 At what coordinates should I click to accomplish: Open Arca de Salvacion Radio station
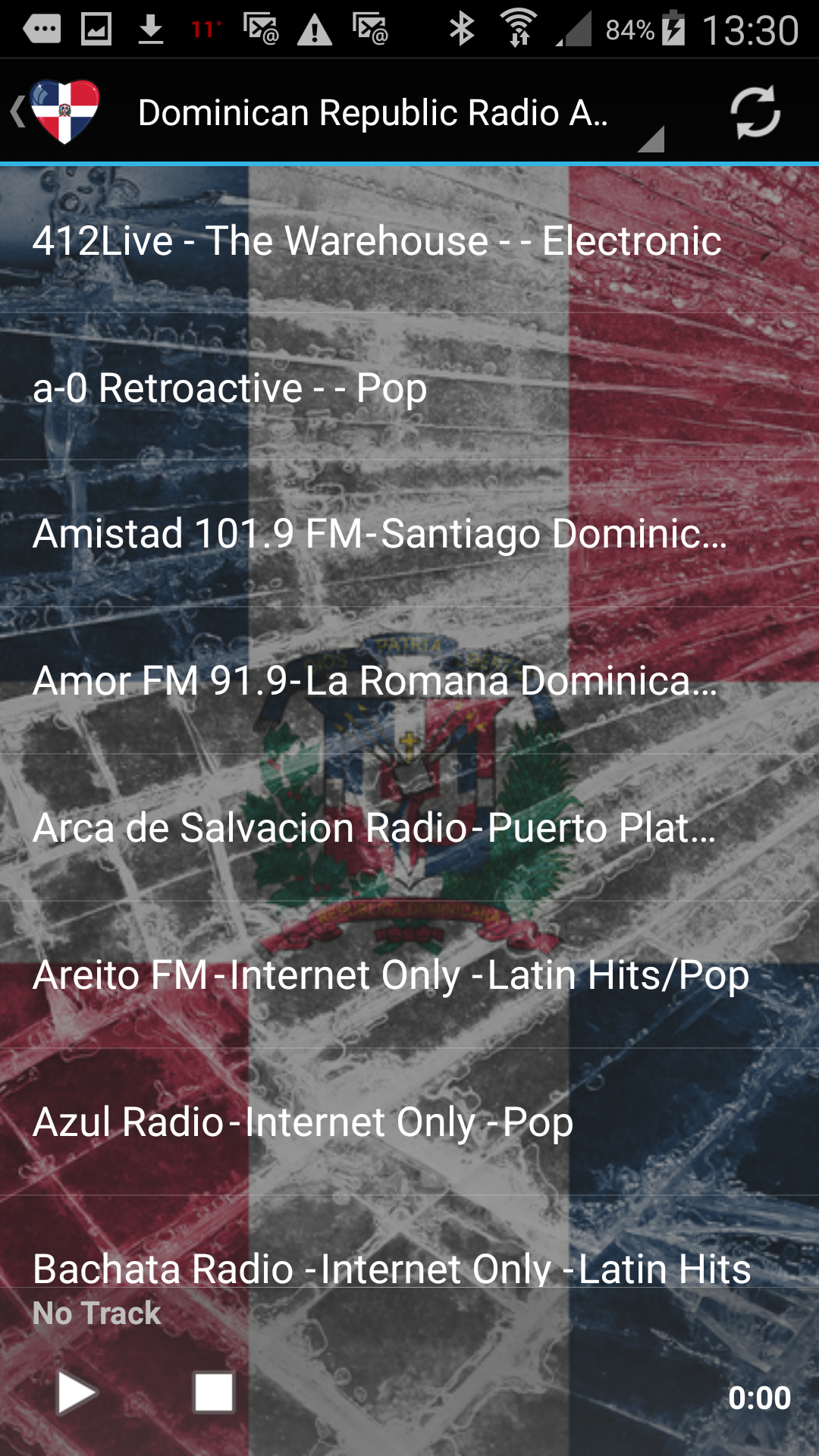(x=375, y=828)
